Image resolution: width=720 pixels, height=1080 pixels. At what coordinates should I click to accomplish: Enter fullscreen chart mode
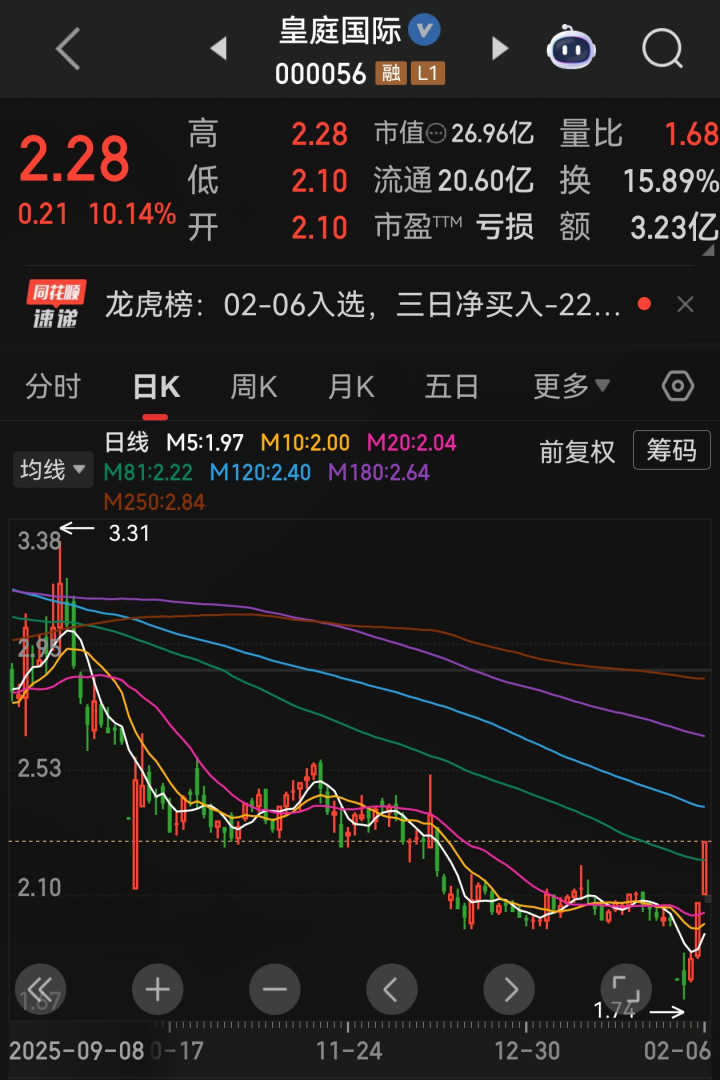pos(626,990)
